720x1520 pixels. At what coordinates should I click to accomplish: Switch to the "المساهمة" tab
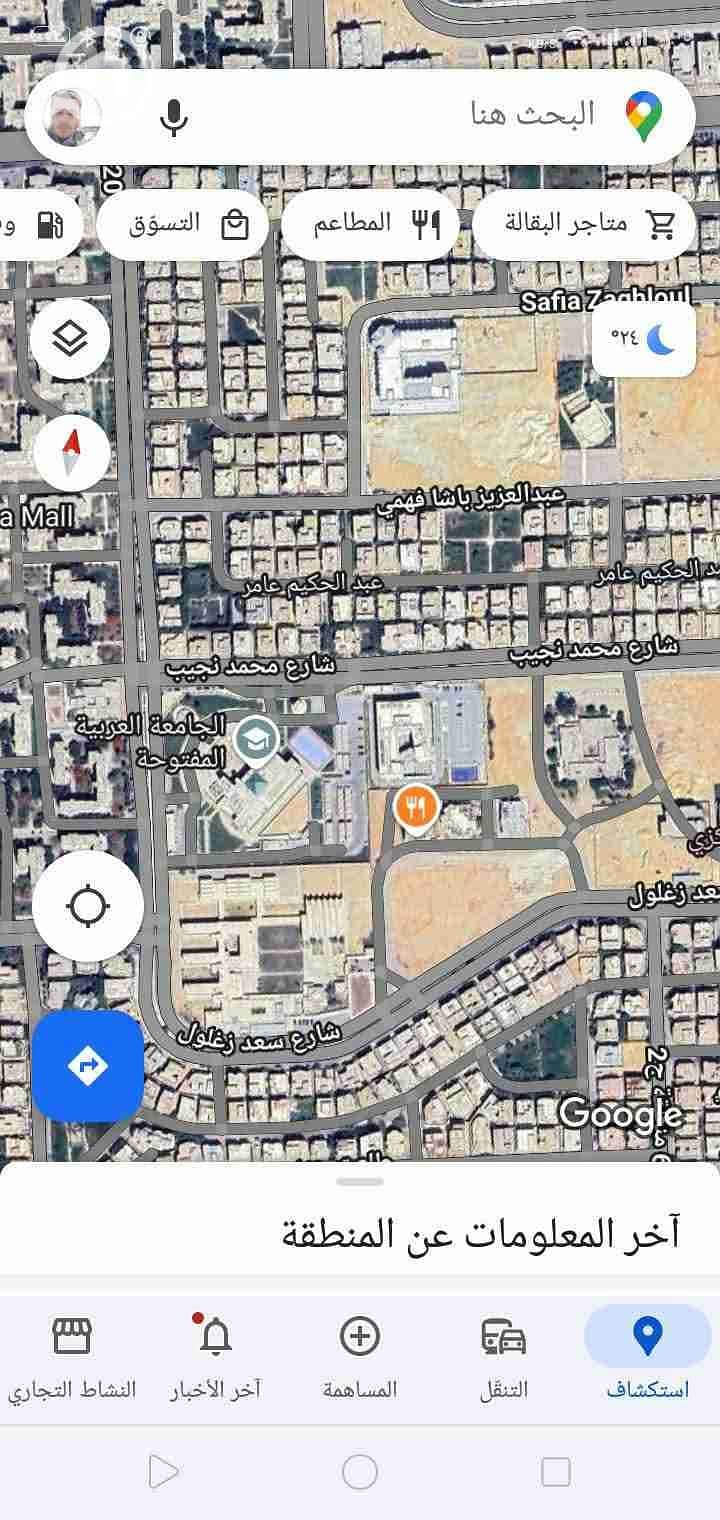(x=360, y=1357)
